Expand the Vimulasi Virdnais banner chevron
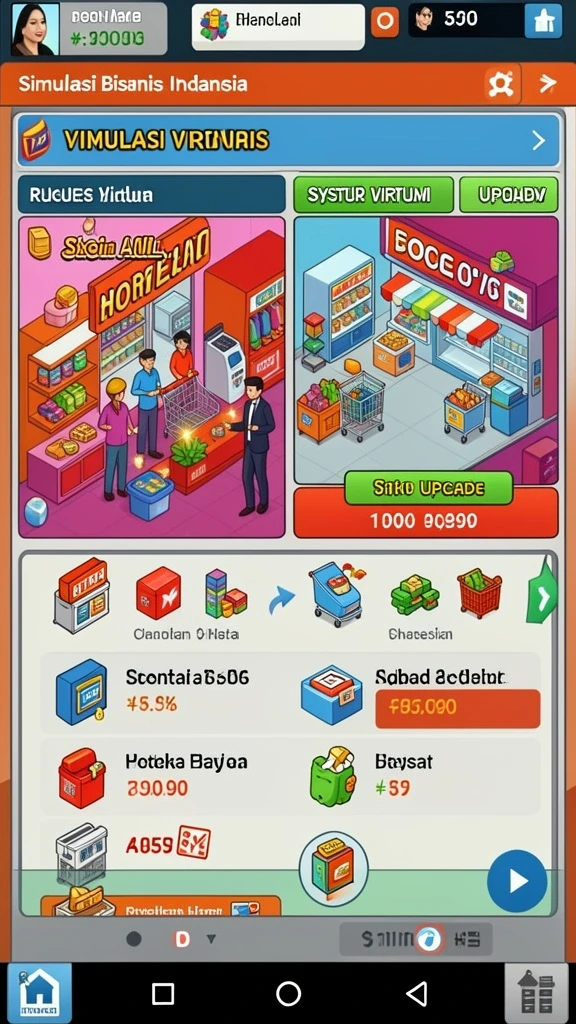 tap(538, 140)
